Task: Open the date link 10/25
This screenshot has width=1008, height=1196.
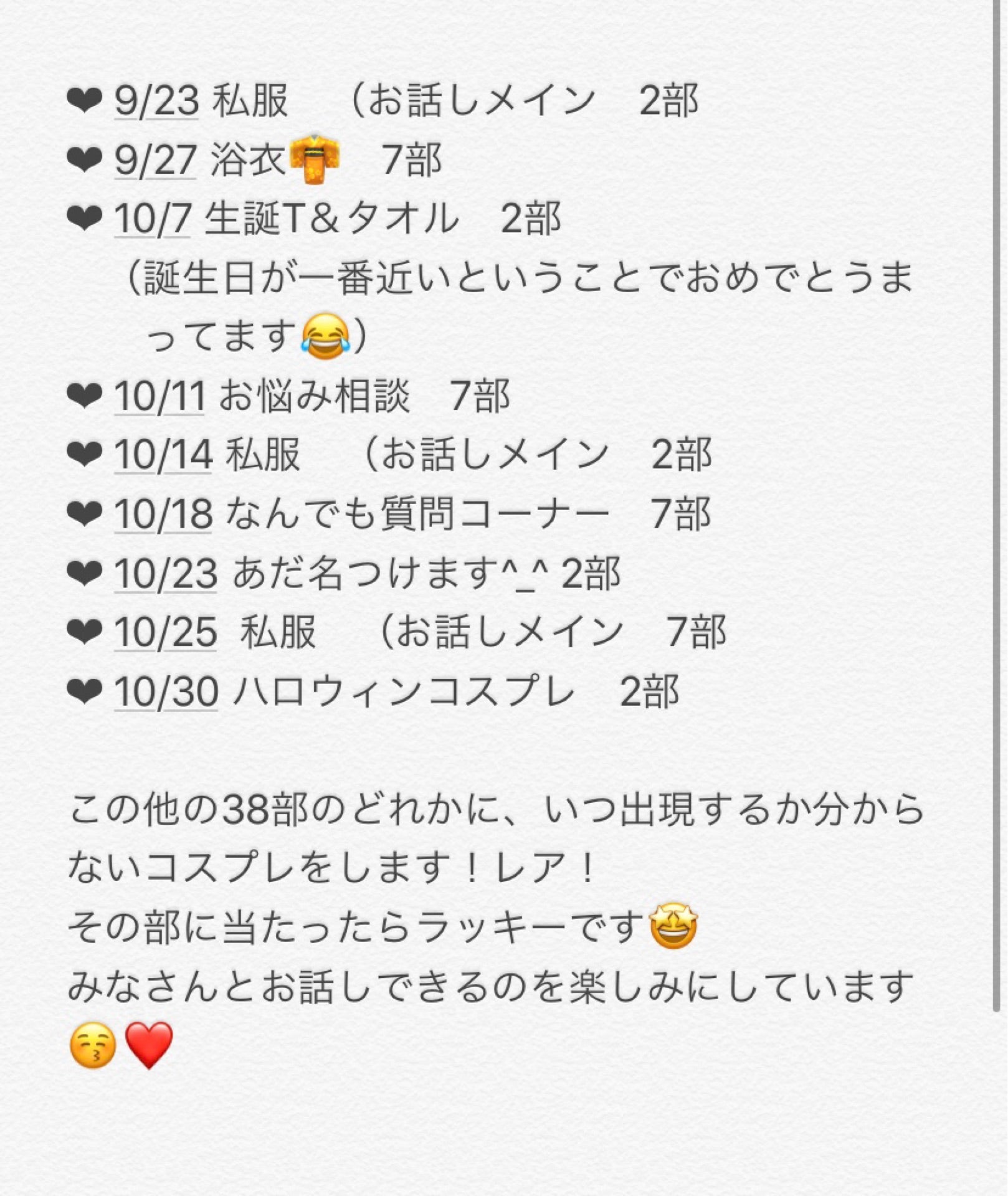Action: [x=165, y=633]
